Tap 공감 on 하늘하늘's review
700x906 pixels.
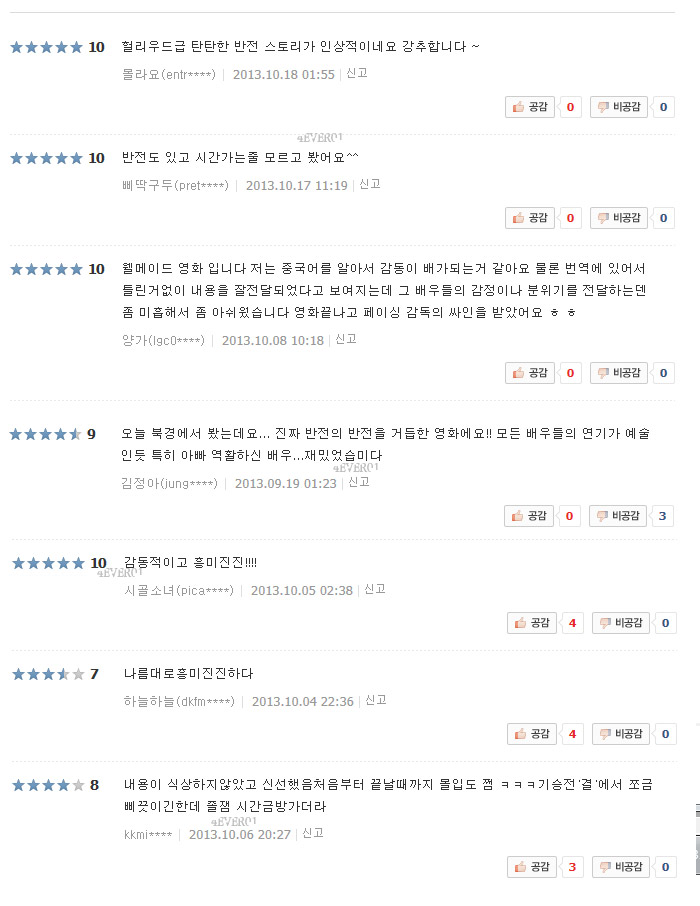point(532,734)
